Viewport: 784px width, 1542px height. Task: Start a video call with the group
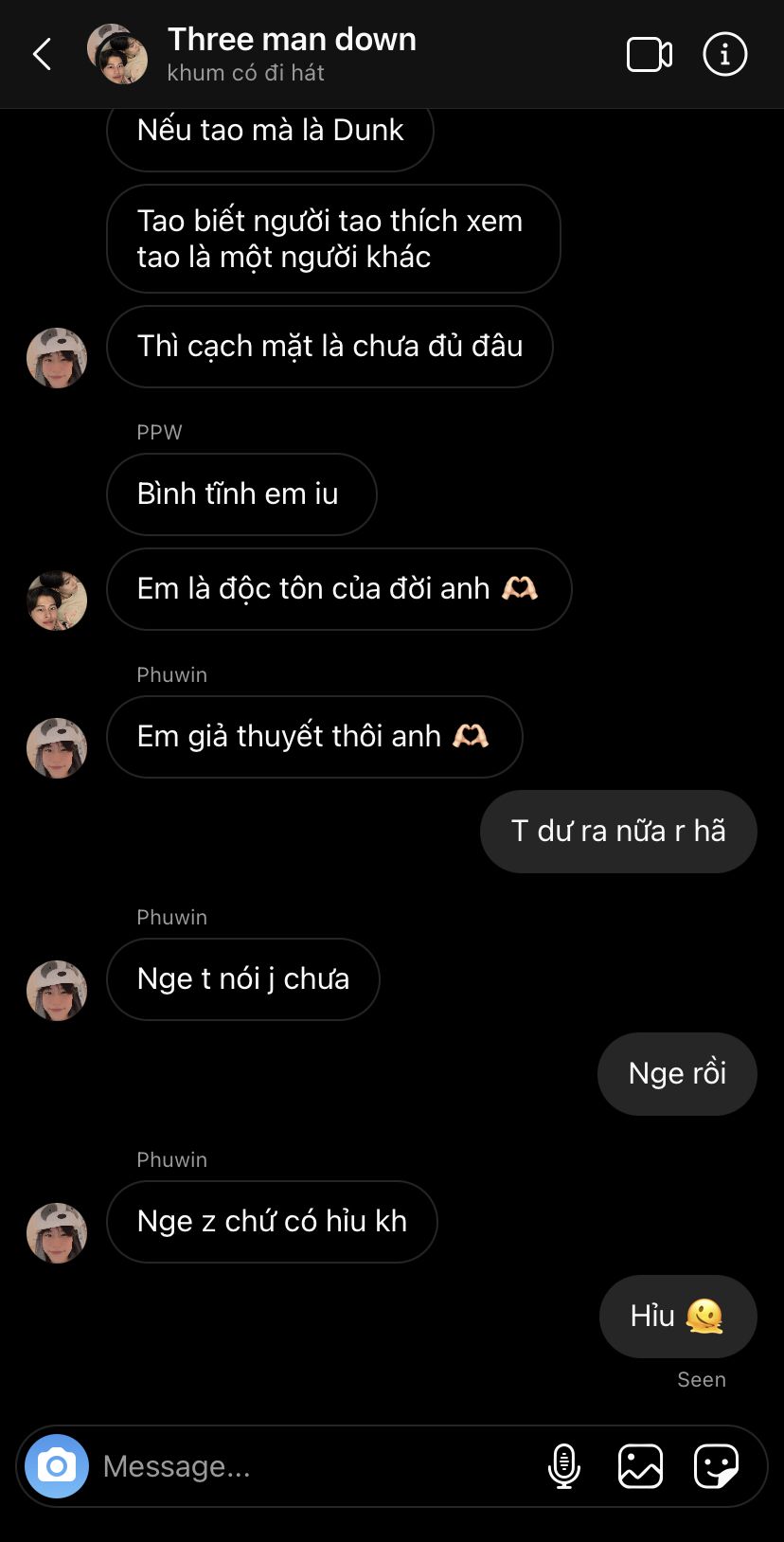pyautogui.click(x=650, y=55)
